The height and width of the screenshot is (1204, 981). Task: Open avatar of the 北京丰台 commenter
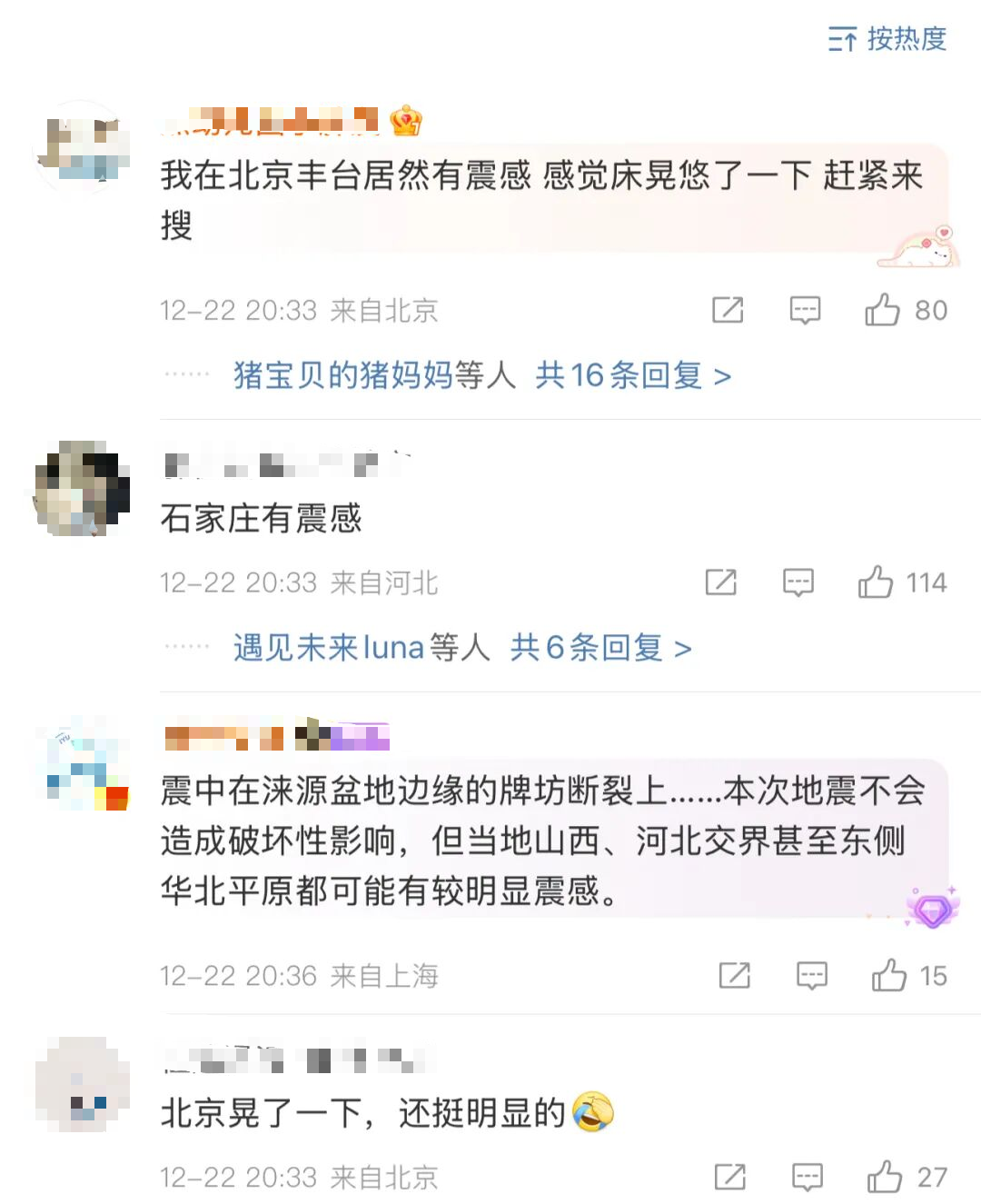coord(82,147)
